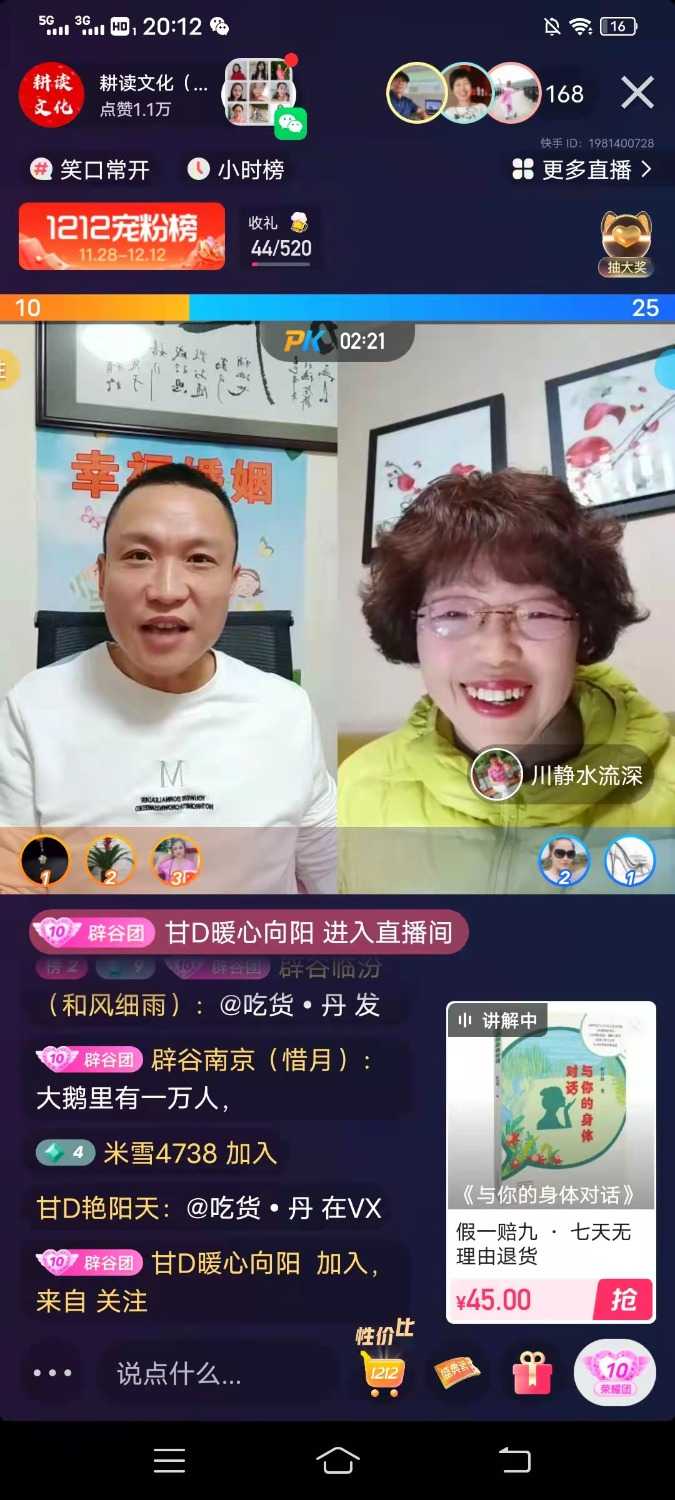Open 耕读文化 host profile avatar

pyautogui.click(x=52, y=95)
